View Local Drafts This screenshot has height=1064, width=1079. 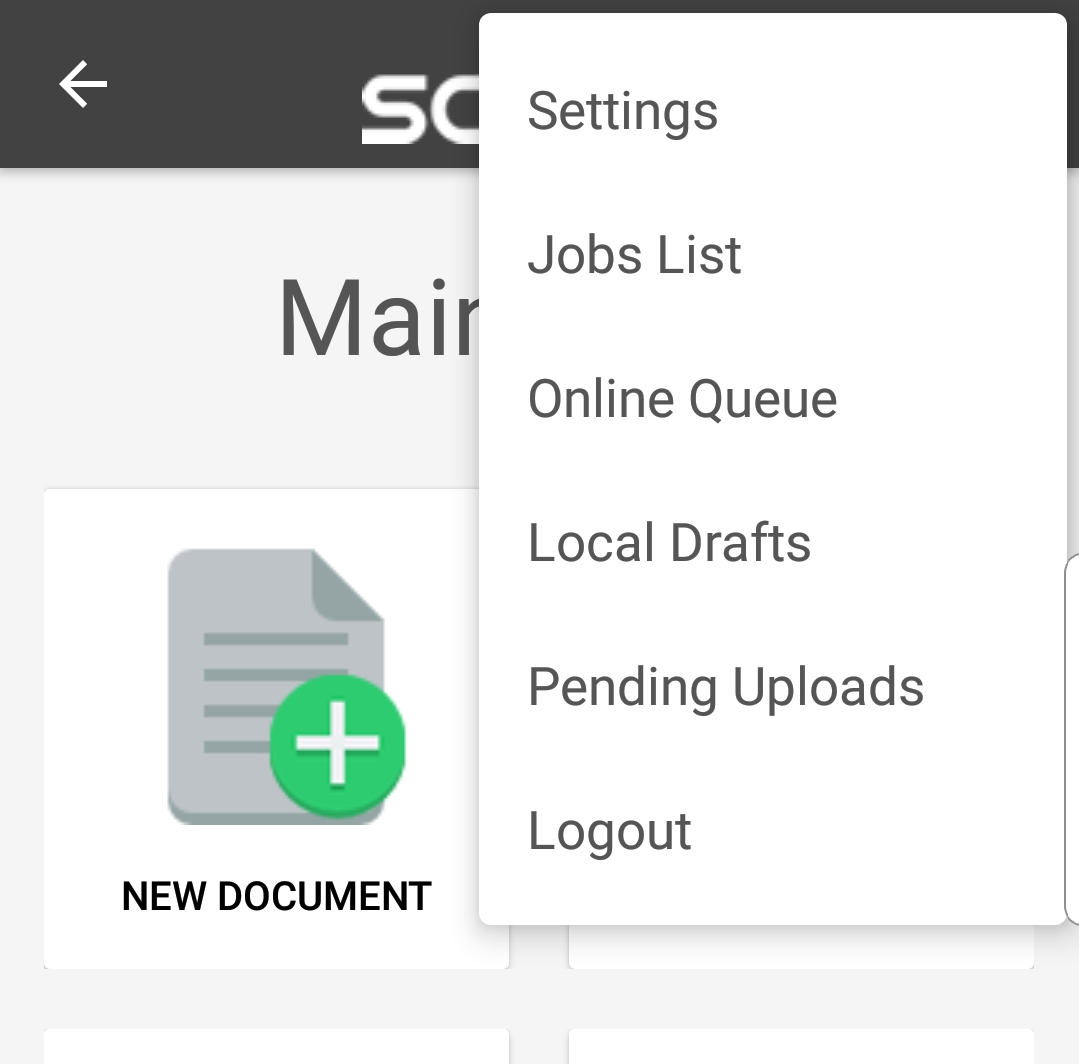coord(669,543)
